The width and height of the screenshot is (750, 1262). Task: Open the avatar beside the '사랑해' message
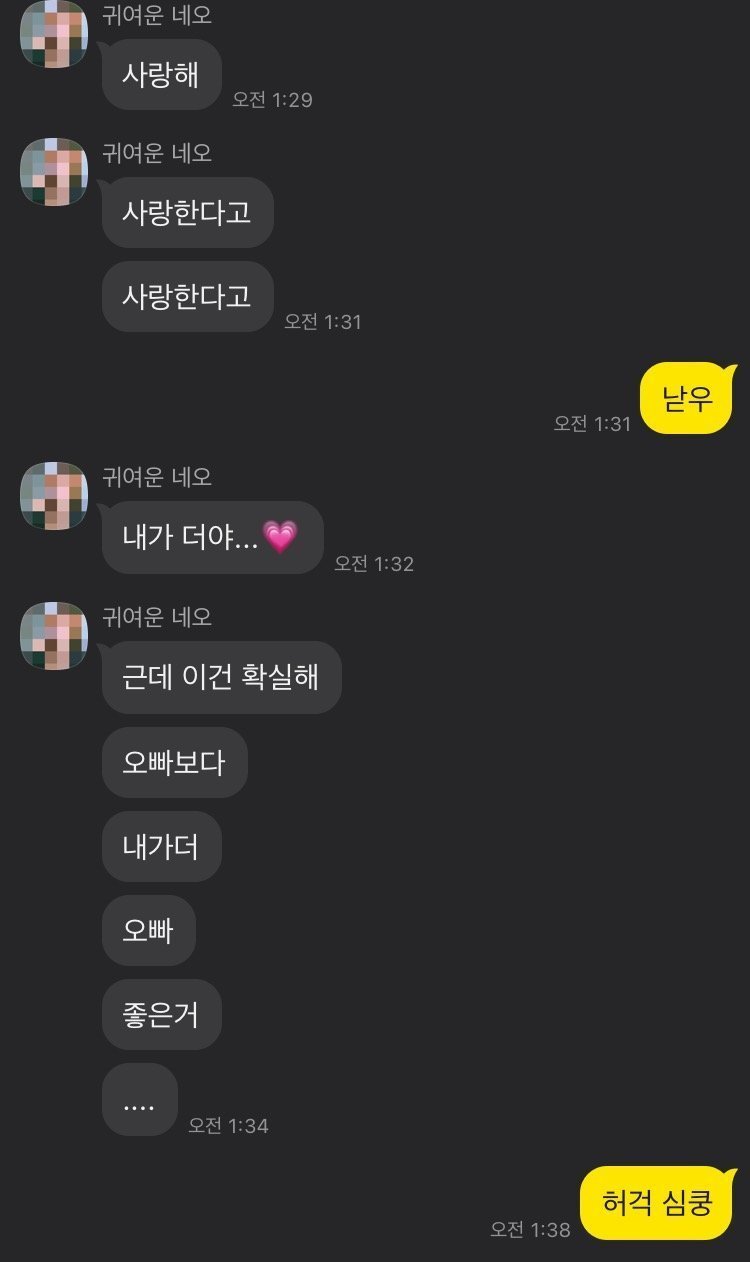pyautogui.click(x=54, y=35)
